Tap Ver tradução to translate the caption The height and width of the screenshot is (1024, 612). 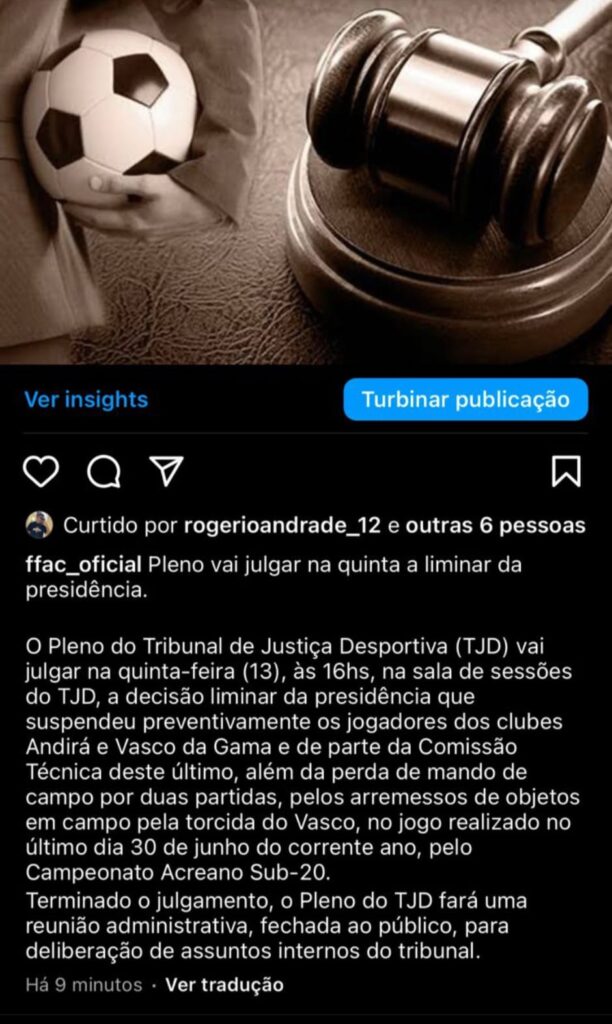pos(224,984)
